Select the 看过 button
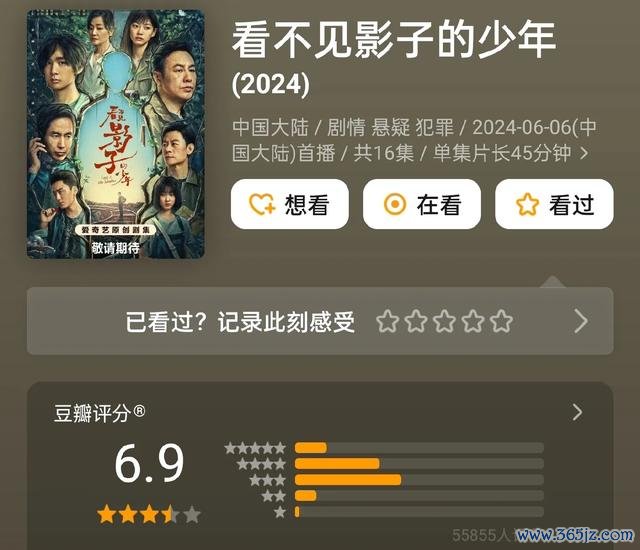640x550 pixels. (x=554, y=205)
